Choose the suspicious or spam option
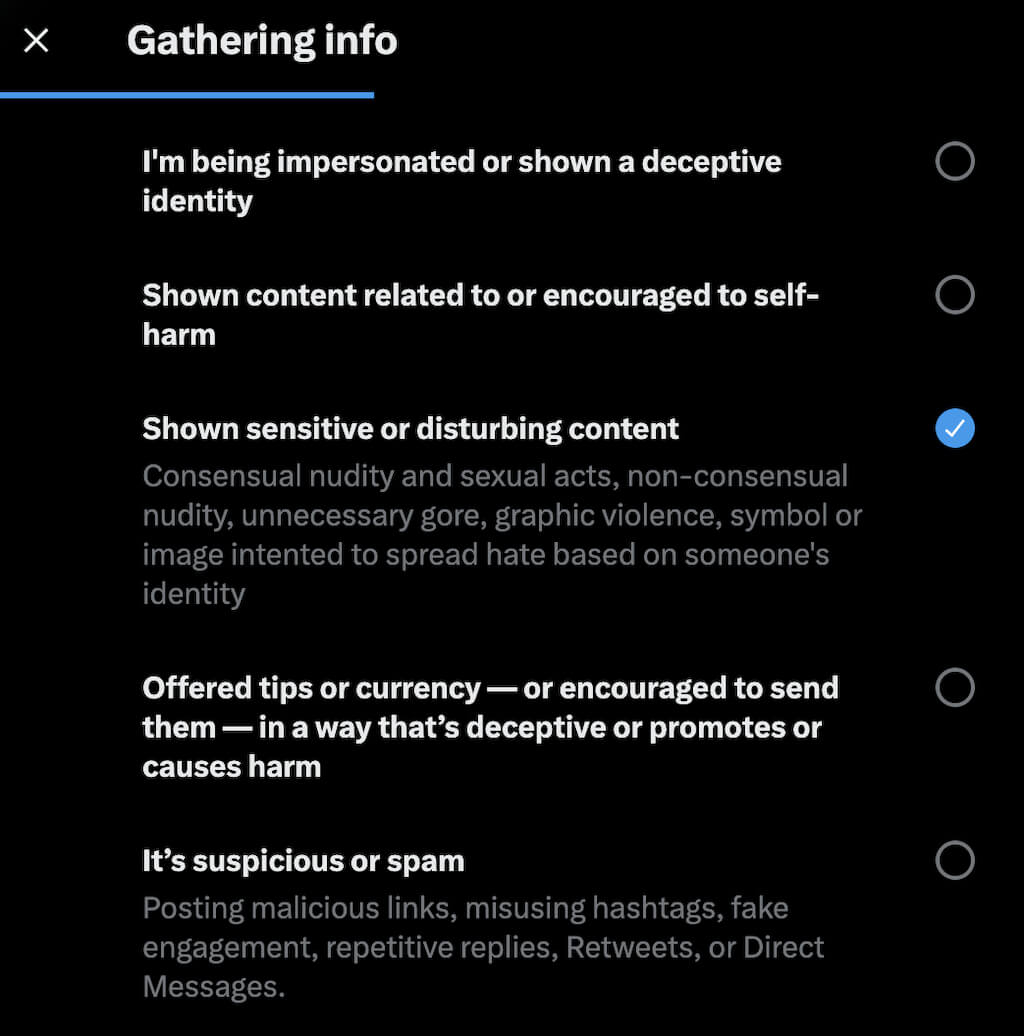 tap(954, 860)
